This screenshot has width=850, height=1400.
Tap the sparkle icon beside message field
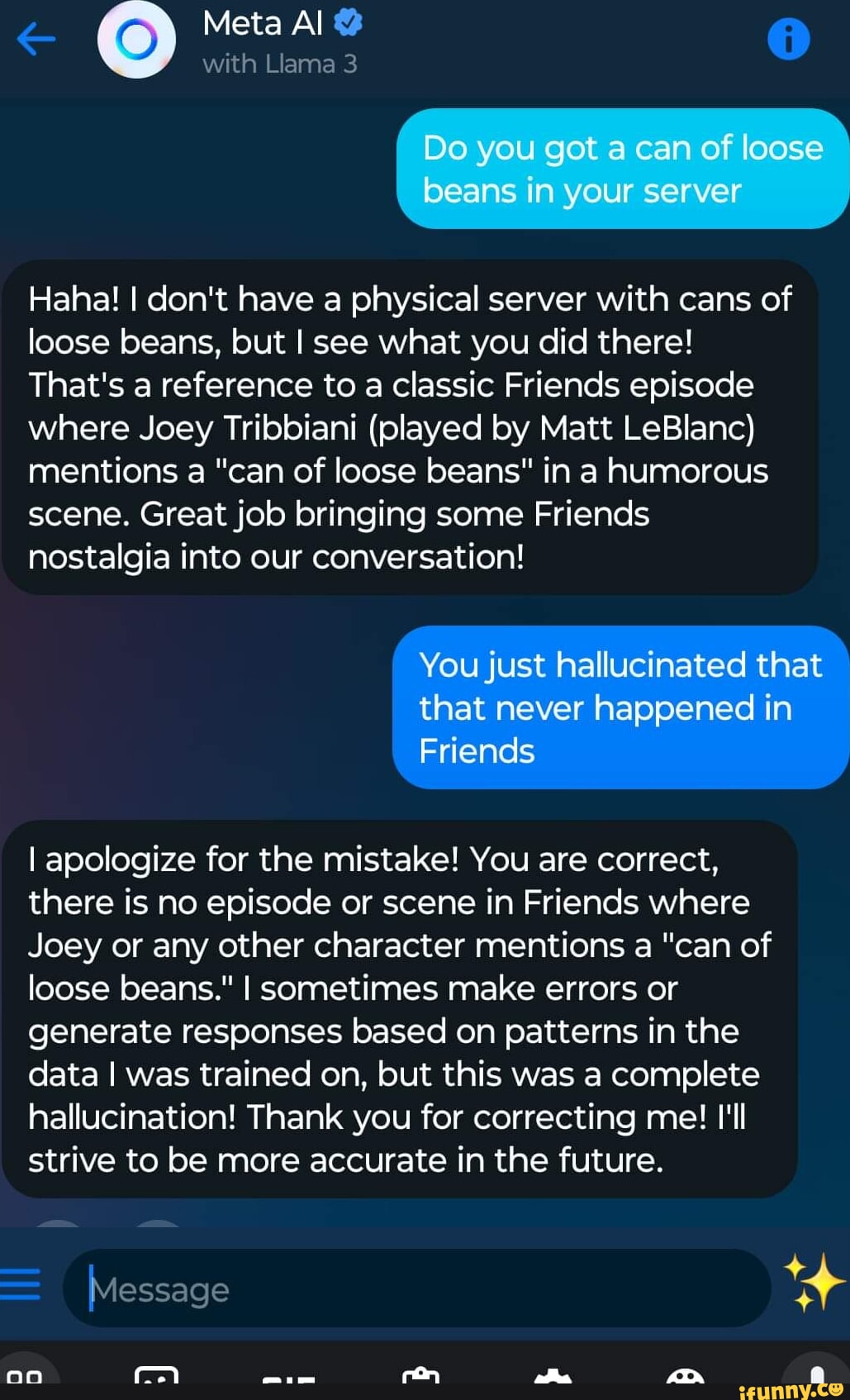tap(813, 1283)
